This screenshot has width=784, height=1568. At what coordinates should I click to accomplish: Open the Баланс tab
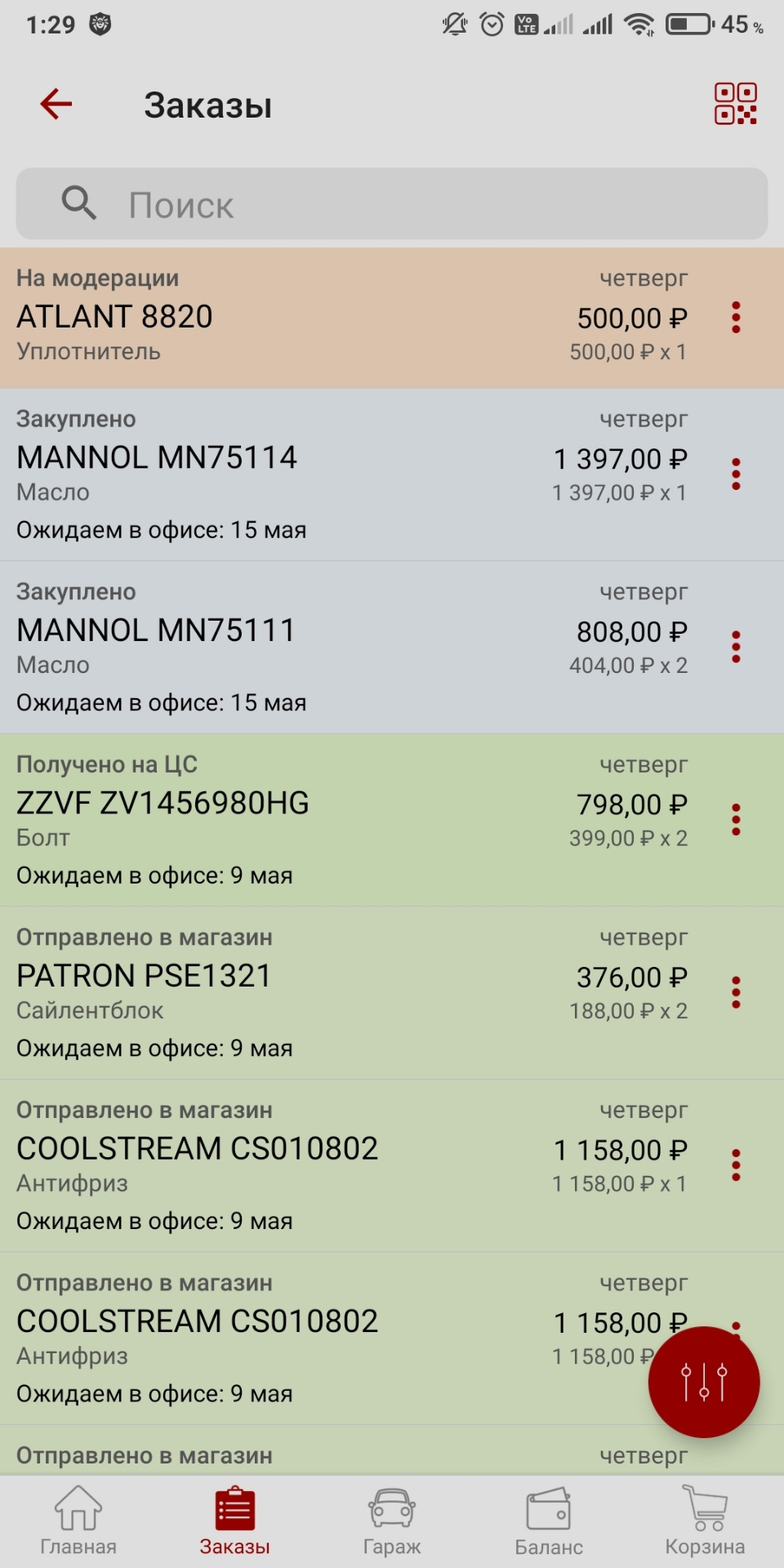[549, 1521]
